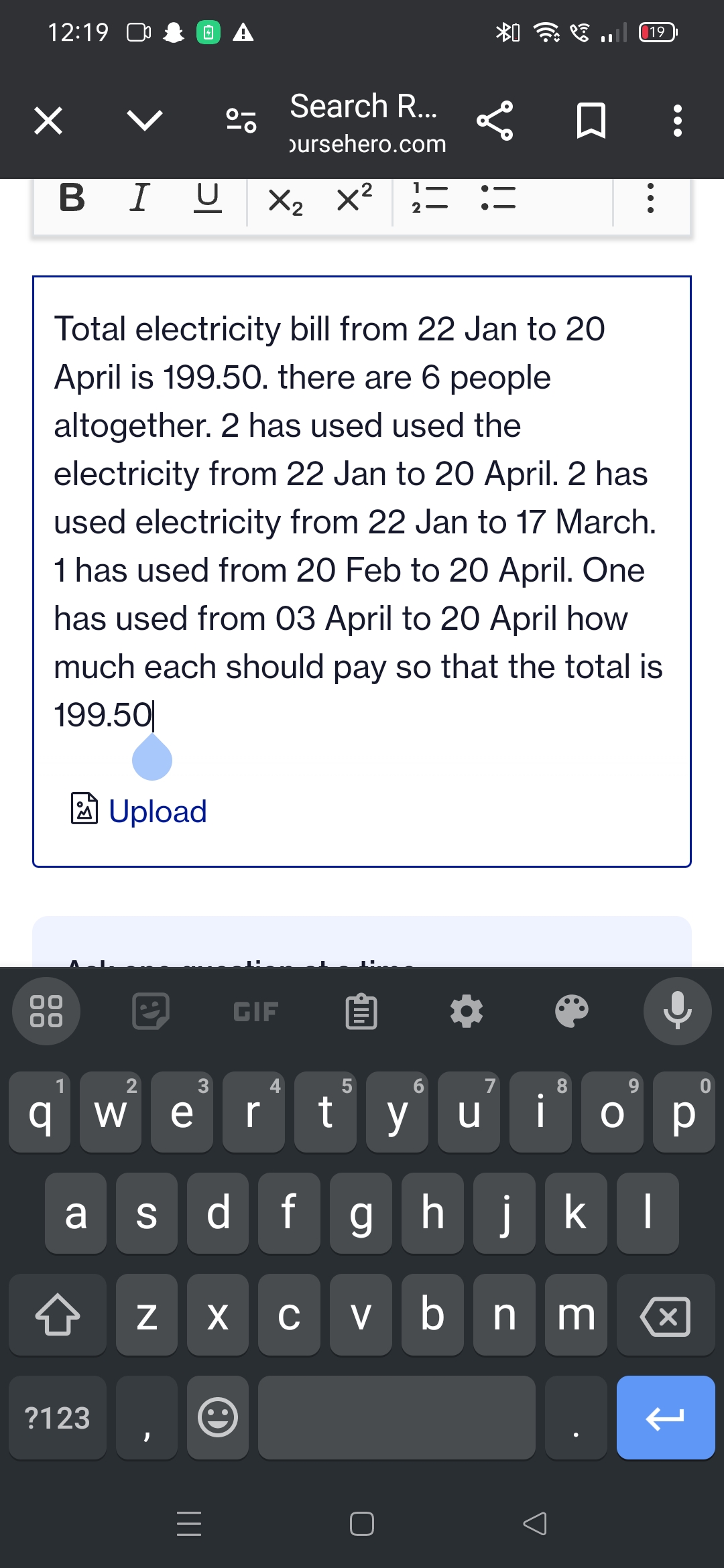Open Gboard settings with the gear icon
The image size is (724, 1568).
tap(468, 1010)
